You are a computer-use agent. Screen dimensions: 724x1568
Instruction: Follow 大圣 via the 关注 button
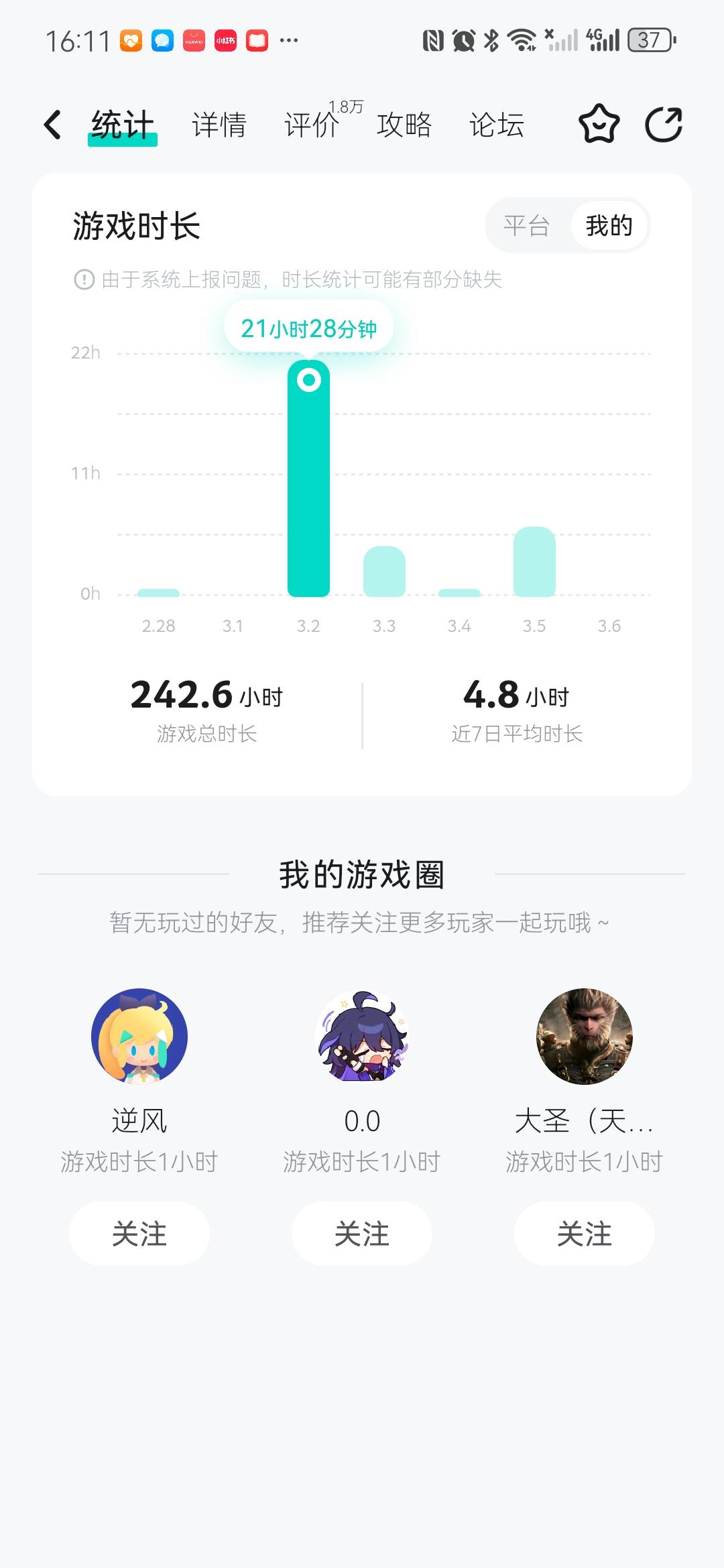click(585, 1234)
